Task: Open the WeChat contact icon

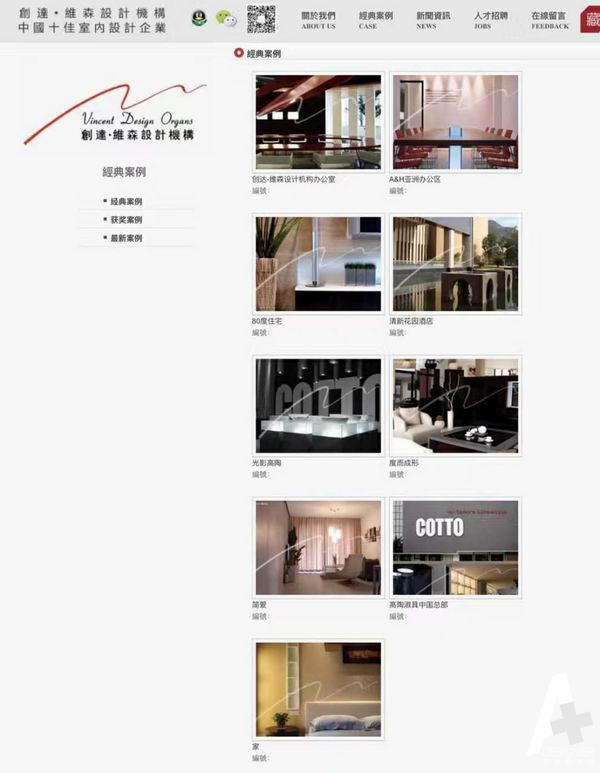Action: click(228, 18)
